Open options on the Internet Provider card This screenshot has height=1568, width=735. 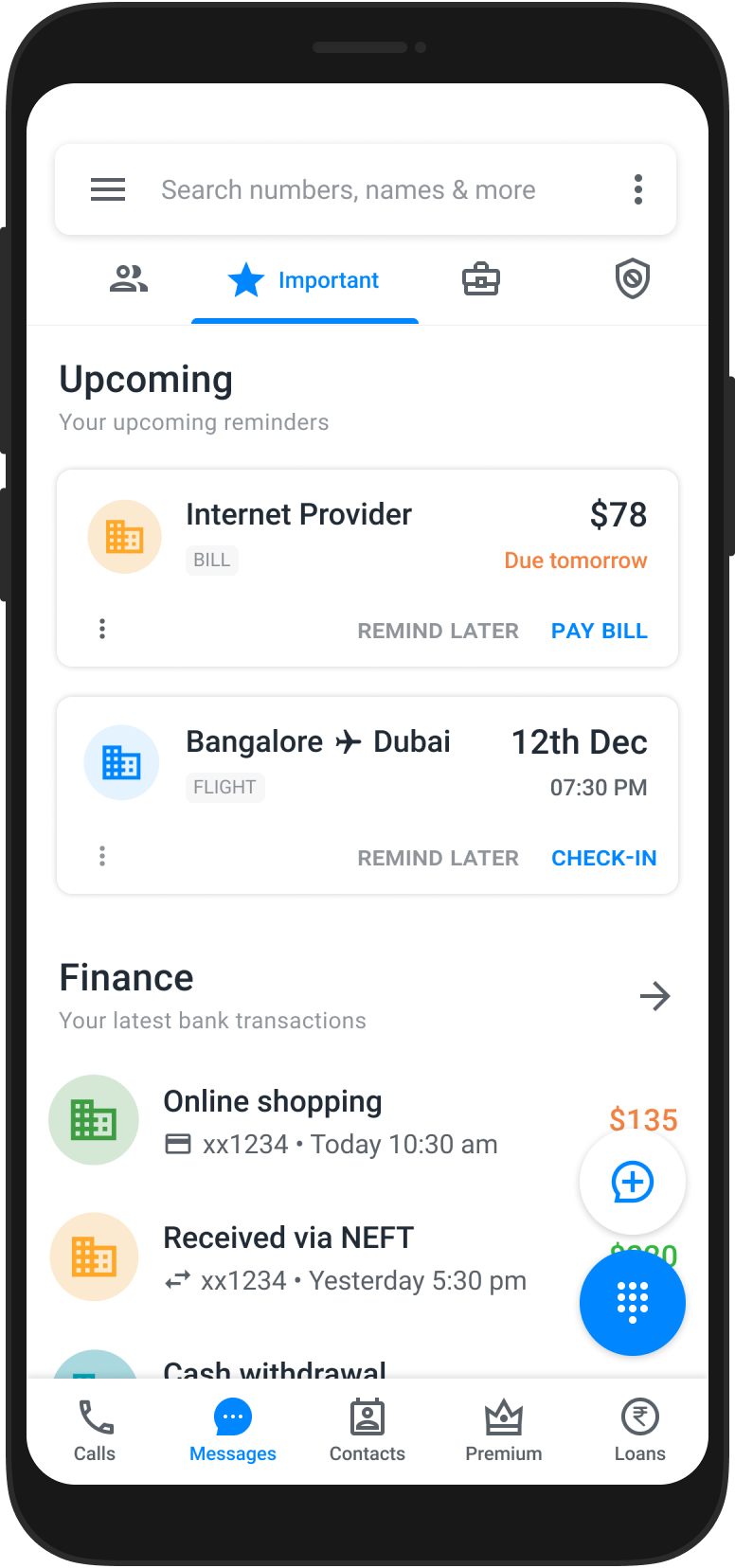click(102, 629)
